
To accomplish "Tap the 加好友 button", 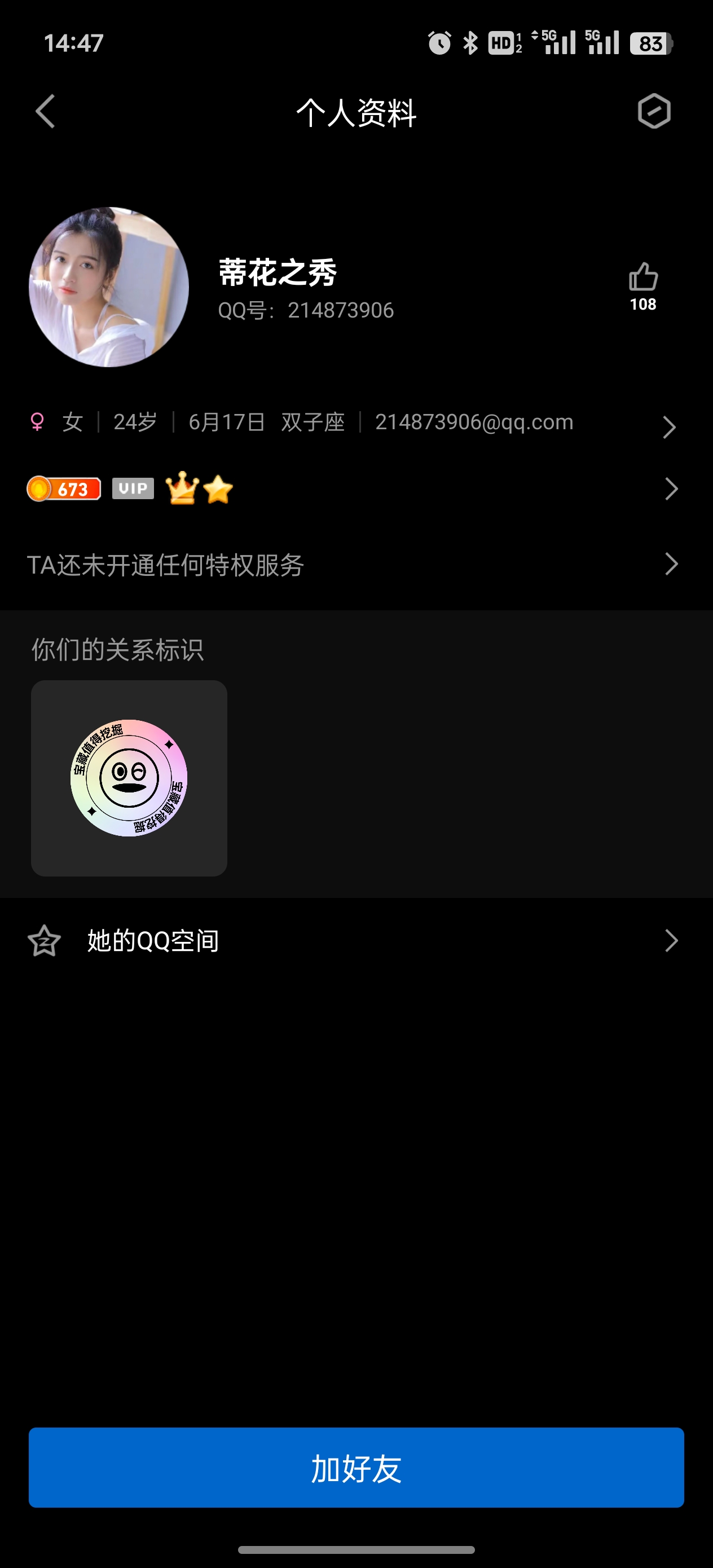I will point(356,1467).
